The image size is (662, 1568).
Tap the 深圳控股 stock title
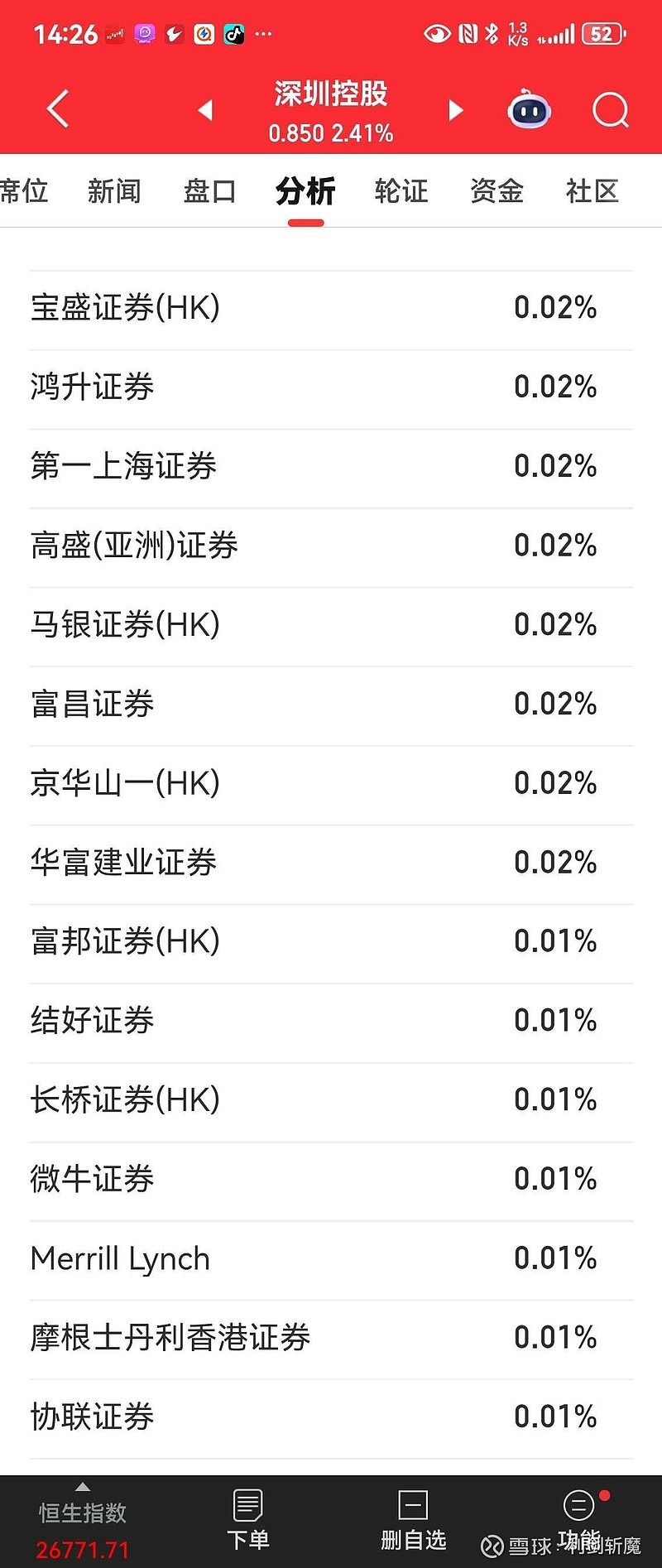point(329,94)
